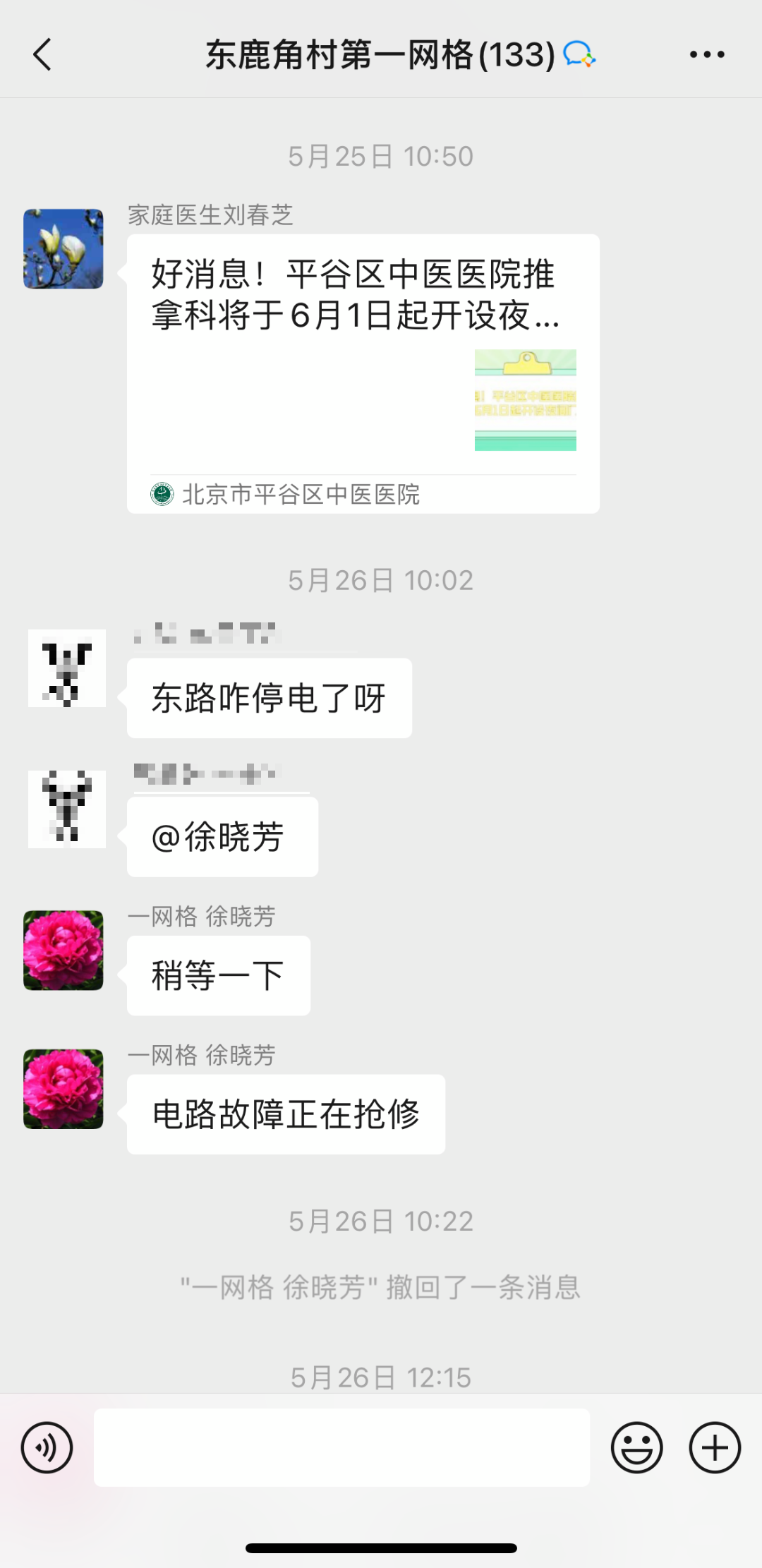The height and width of the screenshot is (1568, 762).
Task: Open avatar of the @徐晓芳 message sender
Action: pyautogui.click(x=67, y=809)
